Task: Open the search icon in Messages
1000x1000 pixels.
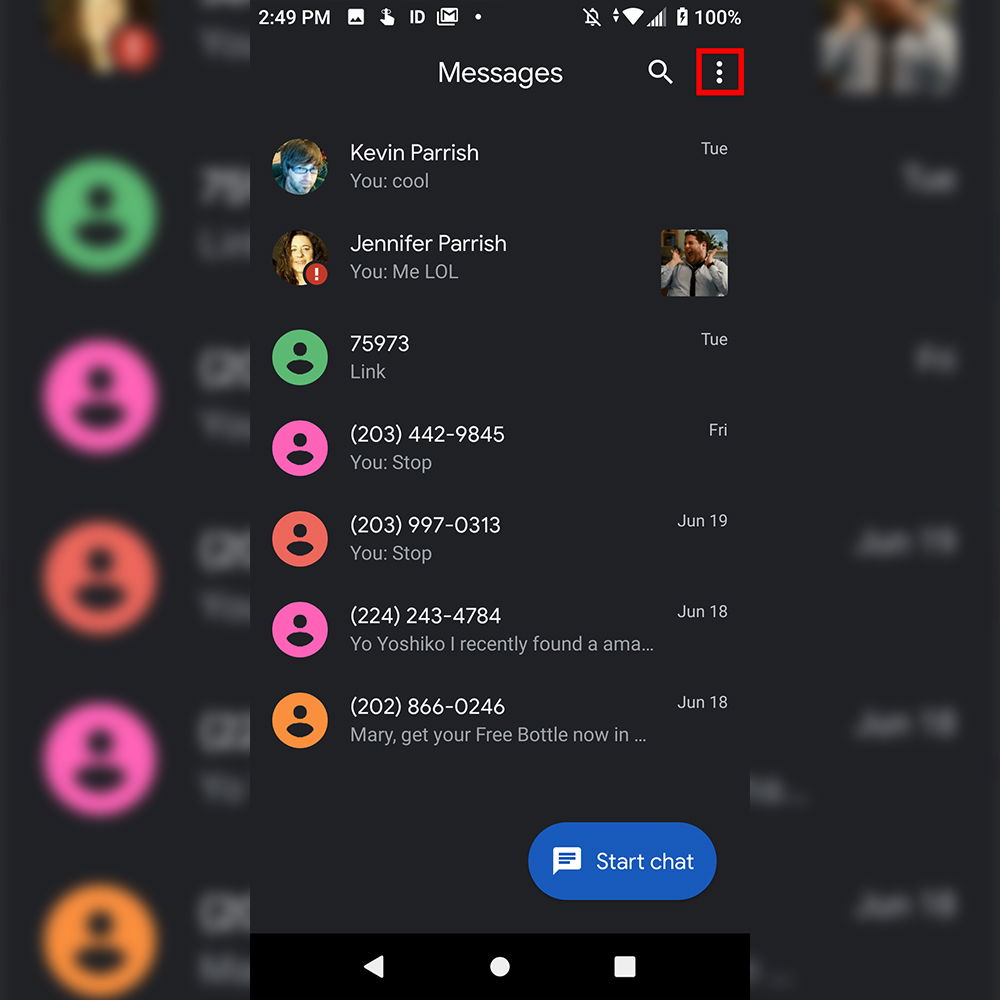Action: pyautogui.click(x=660, y=72)
